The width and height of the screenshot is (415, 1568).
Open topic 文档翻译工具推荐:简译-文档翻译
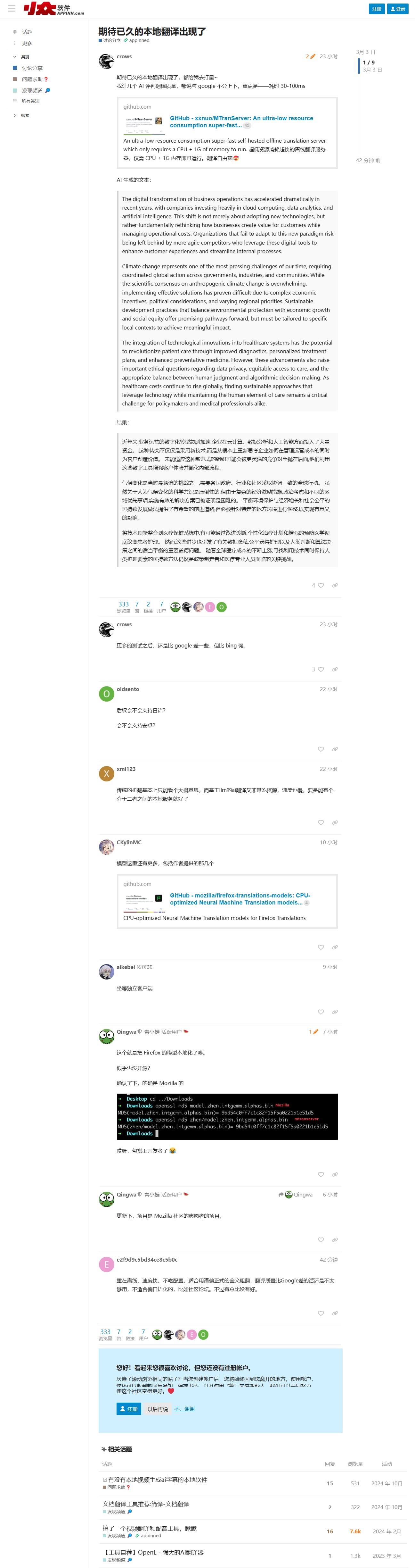[x=145, y=1503]
